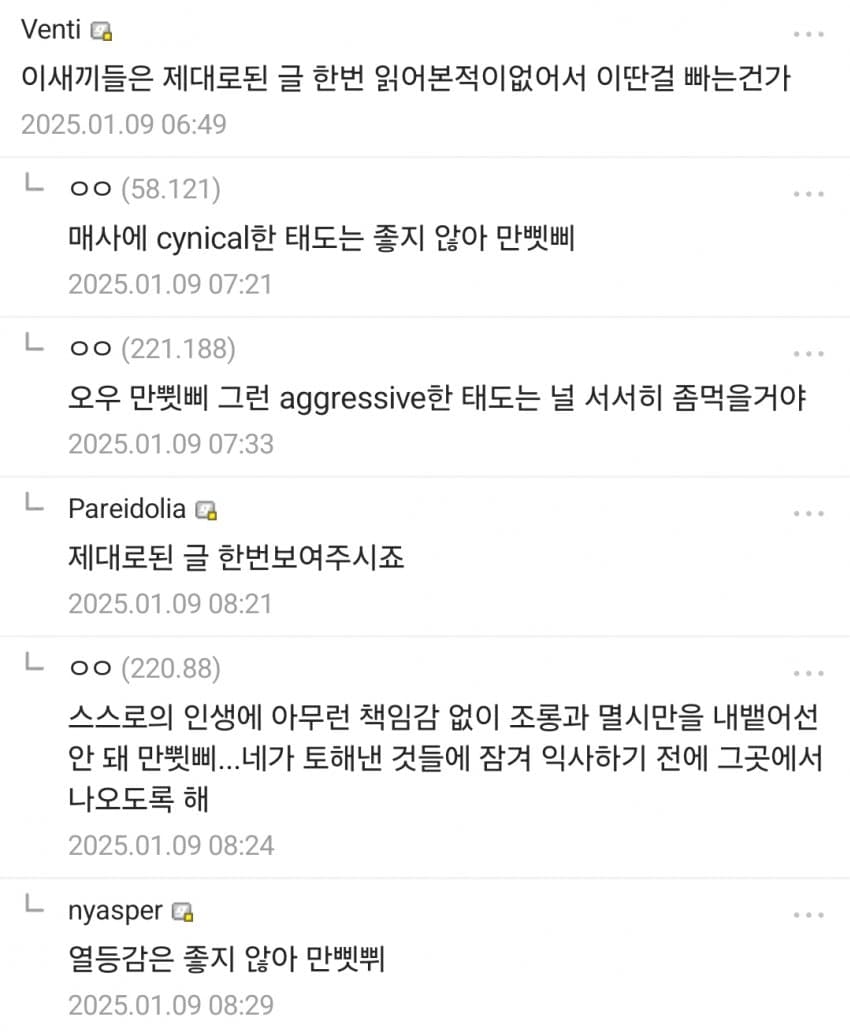Open the options menu on the 220.88 reply
The height and width of the screenshot is (1032, 850).
coord(808,674)
